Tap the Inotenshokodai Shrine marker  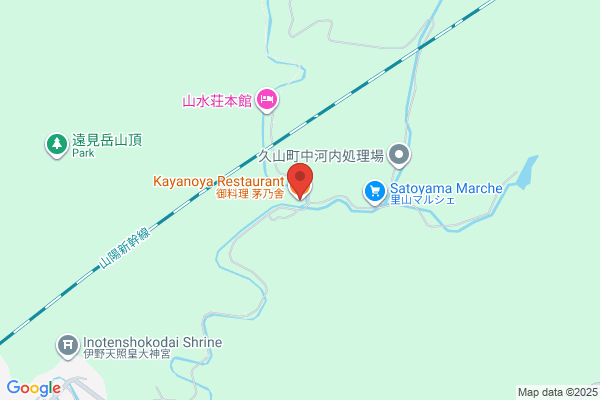68,346
